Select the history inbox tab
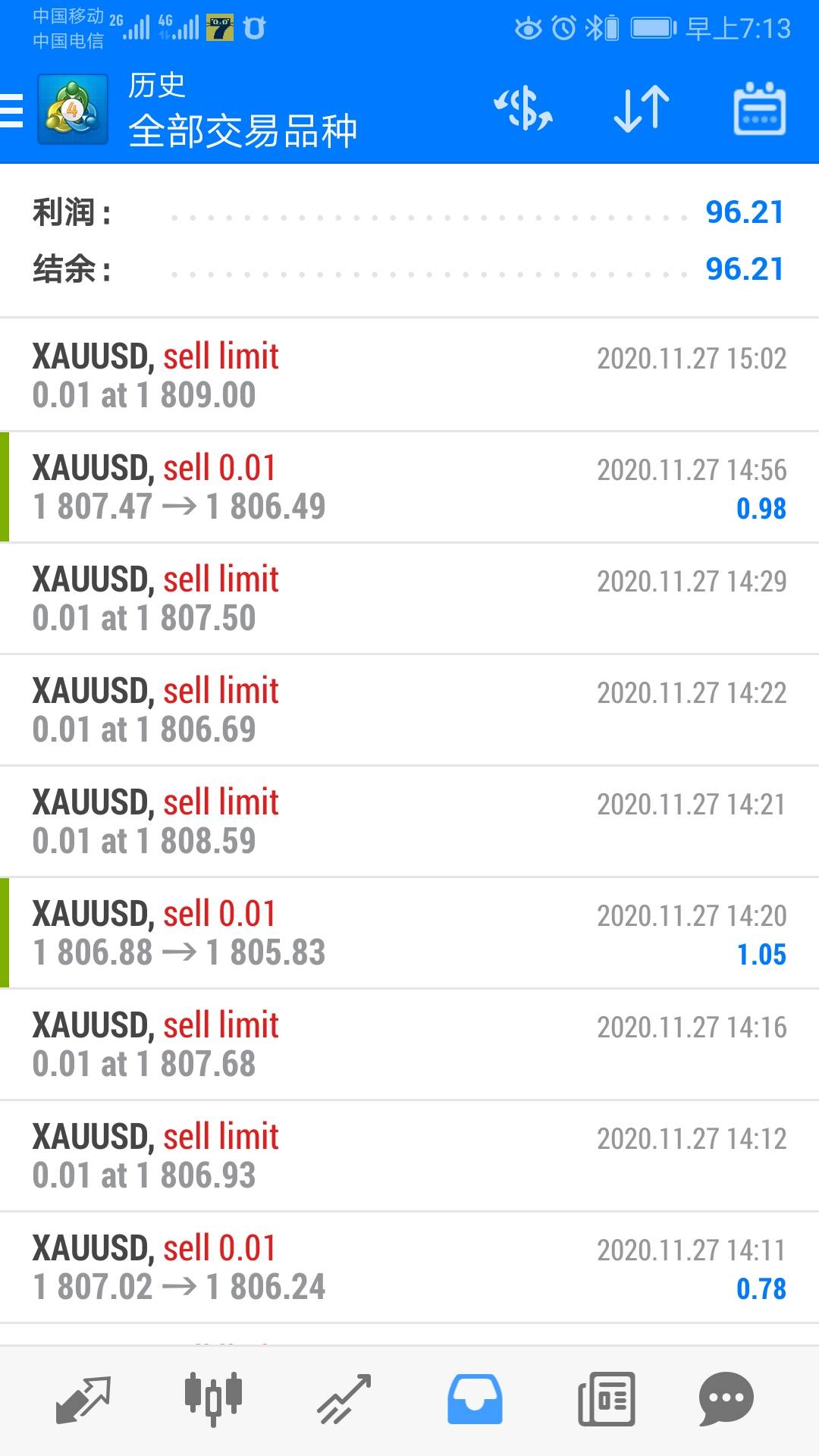 pos(475,1399)
